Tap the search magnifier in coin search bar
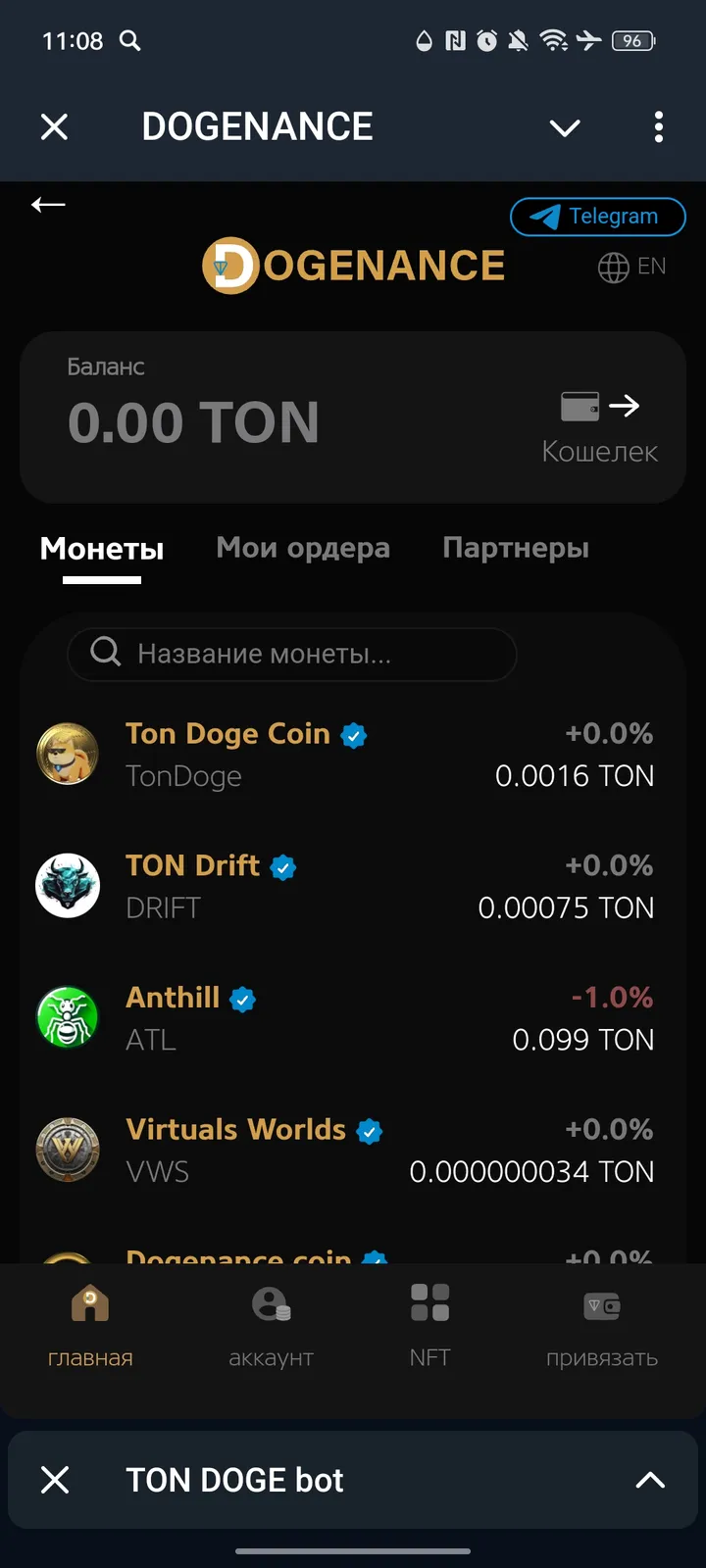Screen dimensions: 706x1568 point(104,654)
